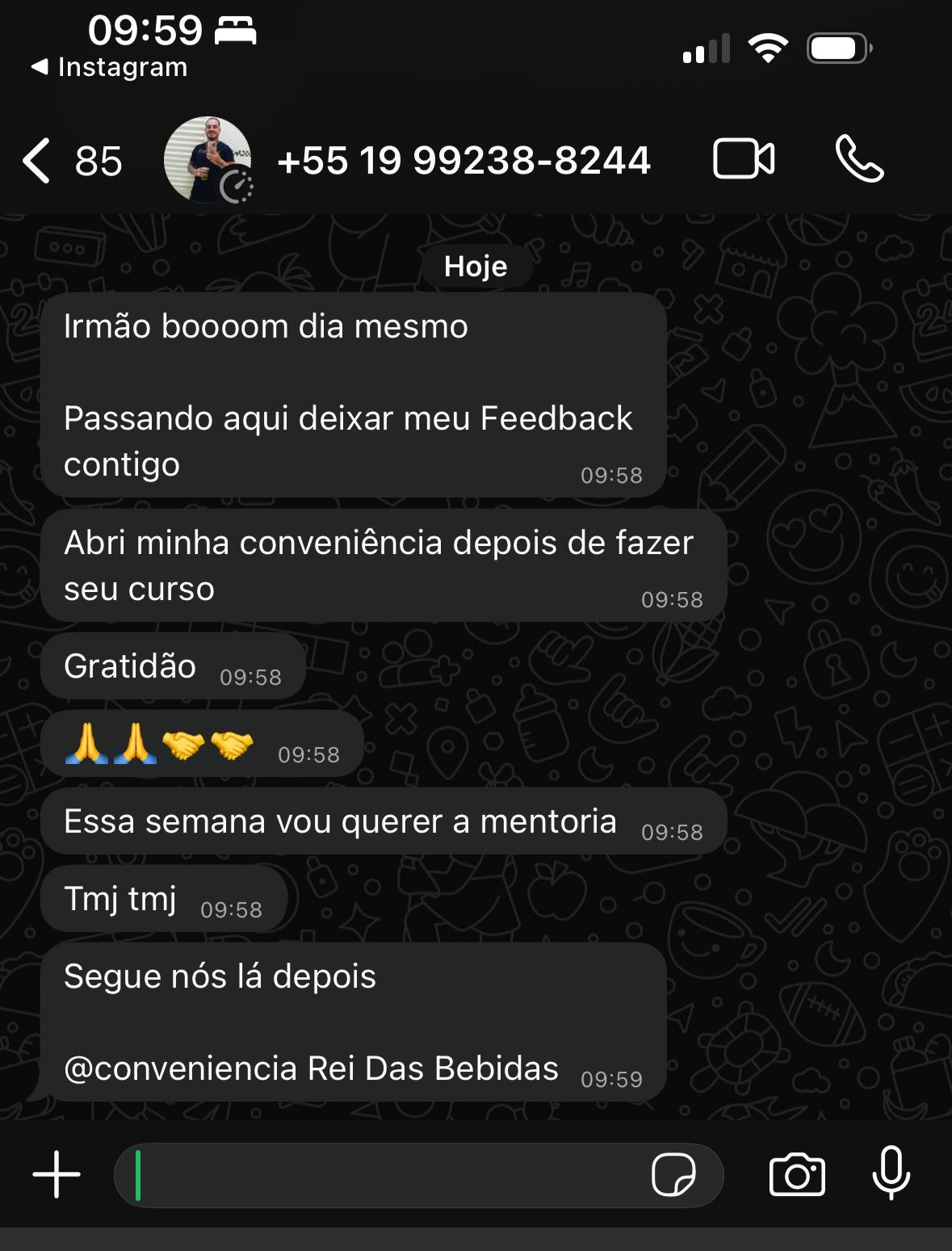Select the 'Hoje' date divider chip
Viewport: 952px width, 1251px height.
coord(476,265)
